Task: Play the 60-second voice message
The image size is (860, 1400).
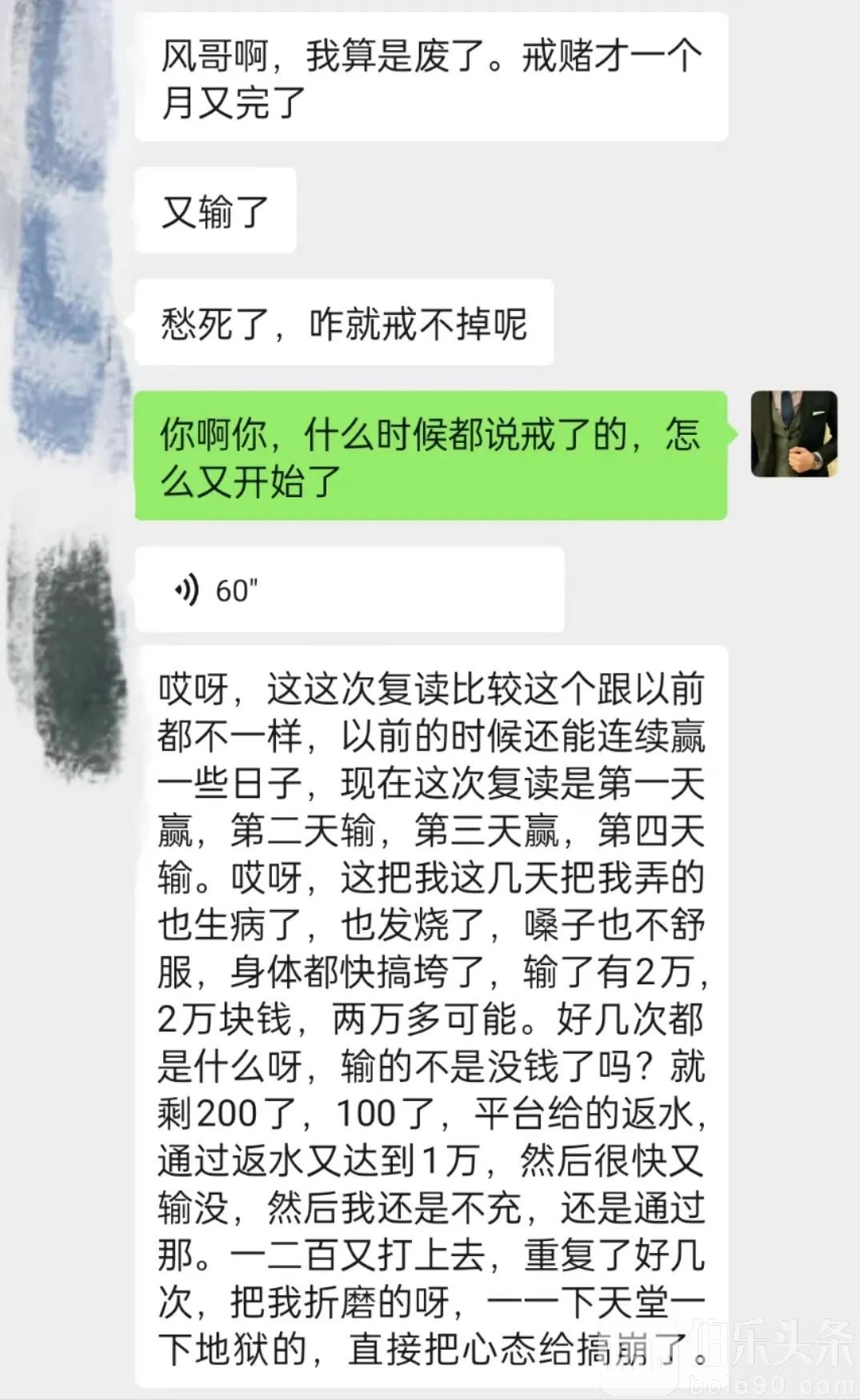Action: pos(349,590)
